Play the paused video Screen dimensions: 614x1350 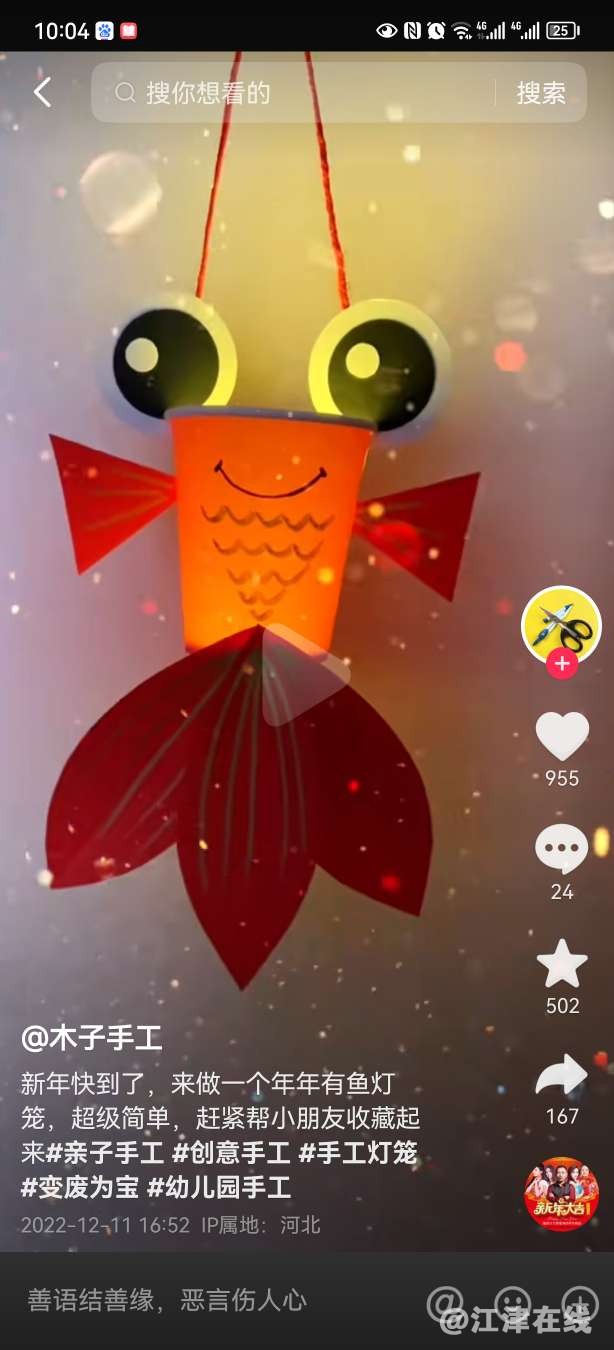[305, 674]
